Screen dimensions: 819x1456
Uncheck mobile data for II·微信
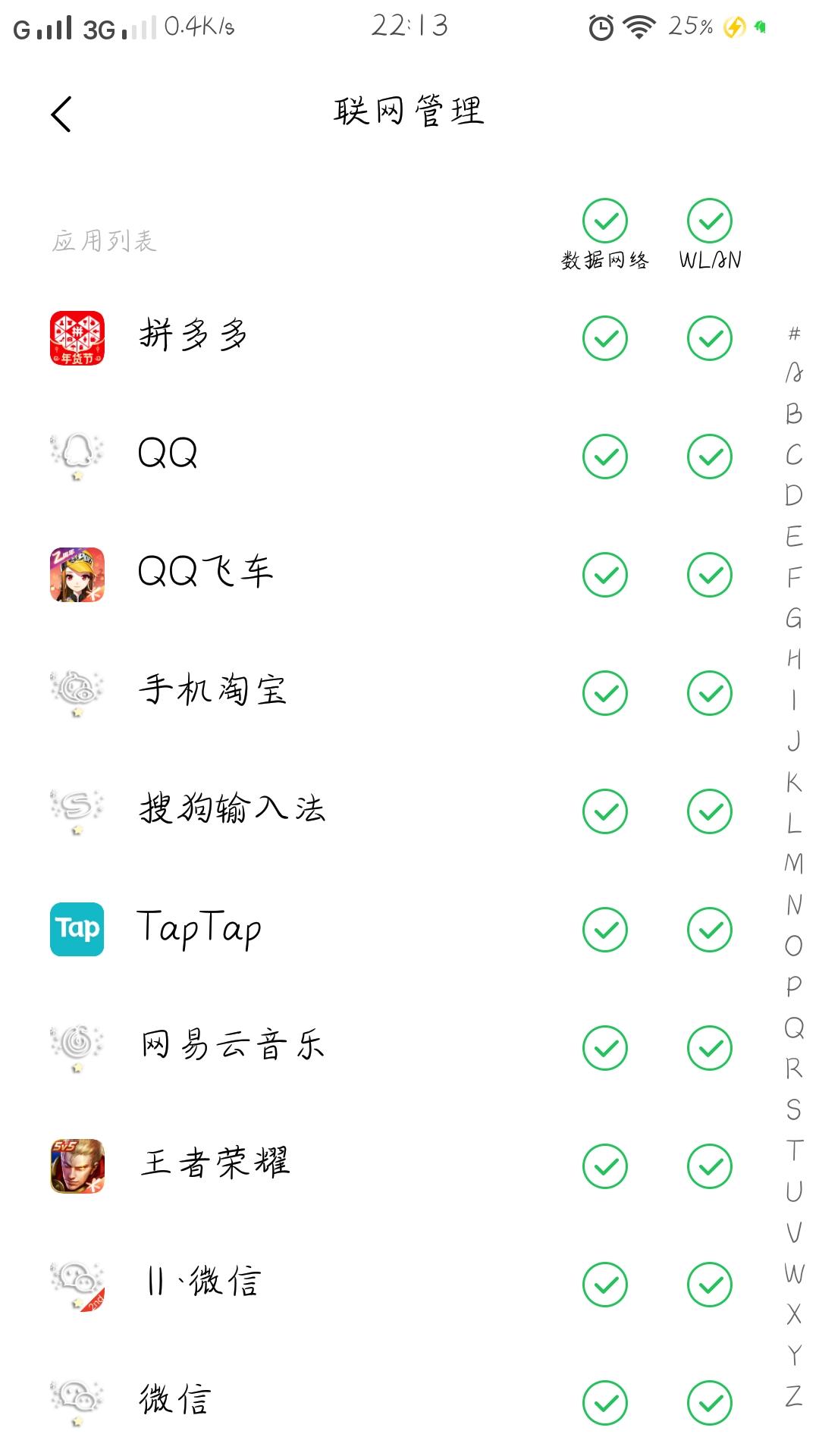(604, 1285)
